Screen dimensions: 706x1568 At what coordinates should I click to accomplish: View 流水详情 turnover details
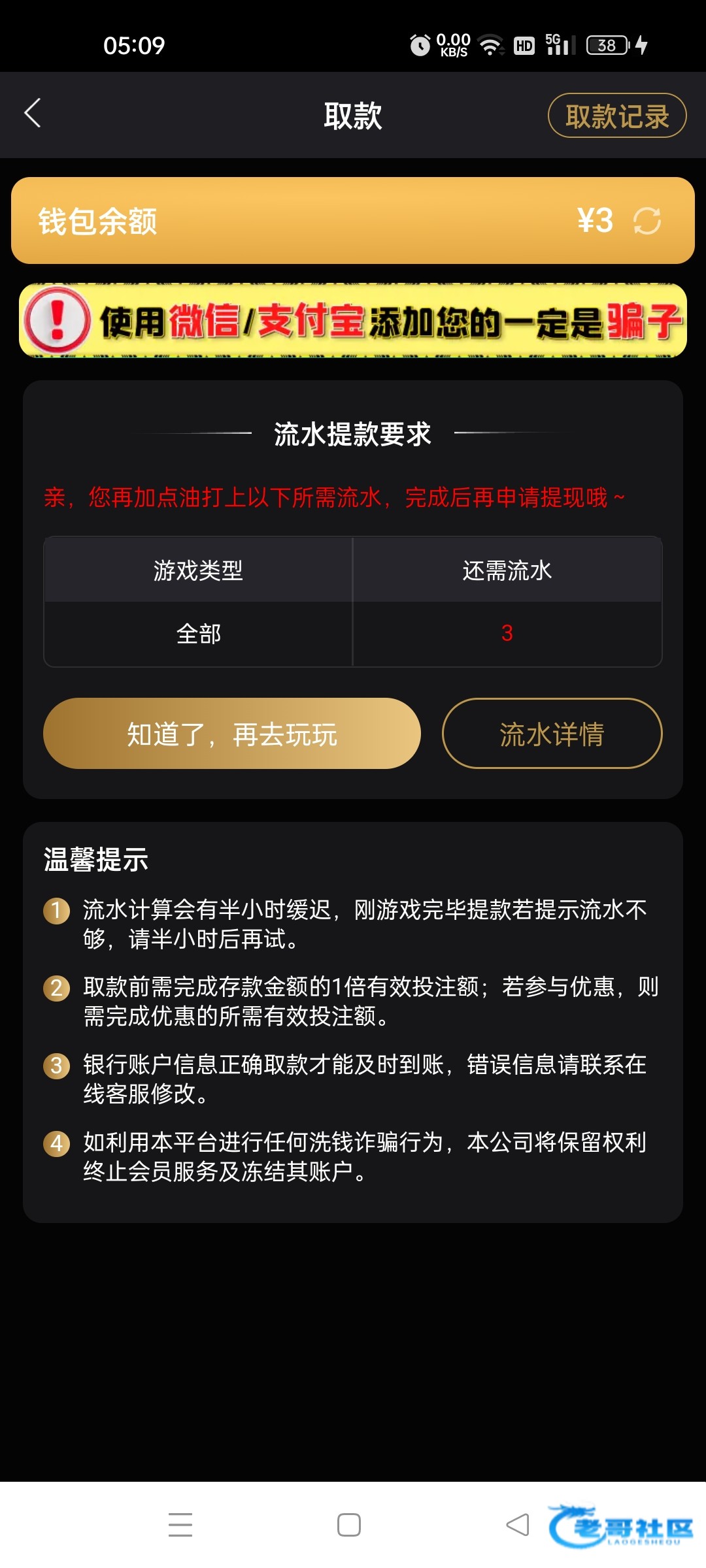pos(552,734)
